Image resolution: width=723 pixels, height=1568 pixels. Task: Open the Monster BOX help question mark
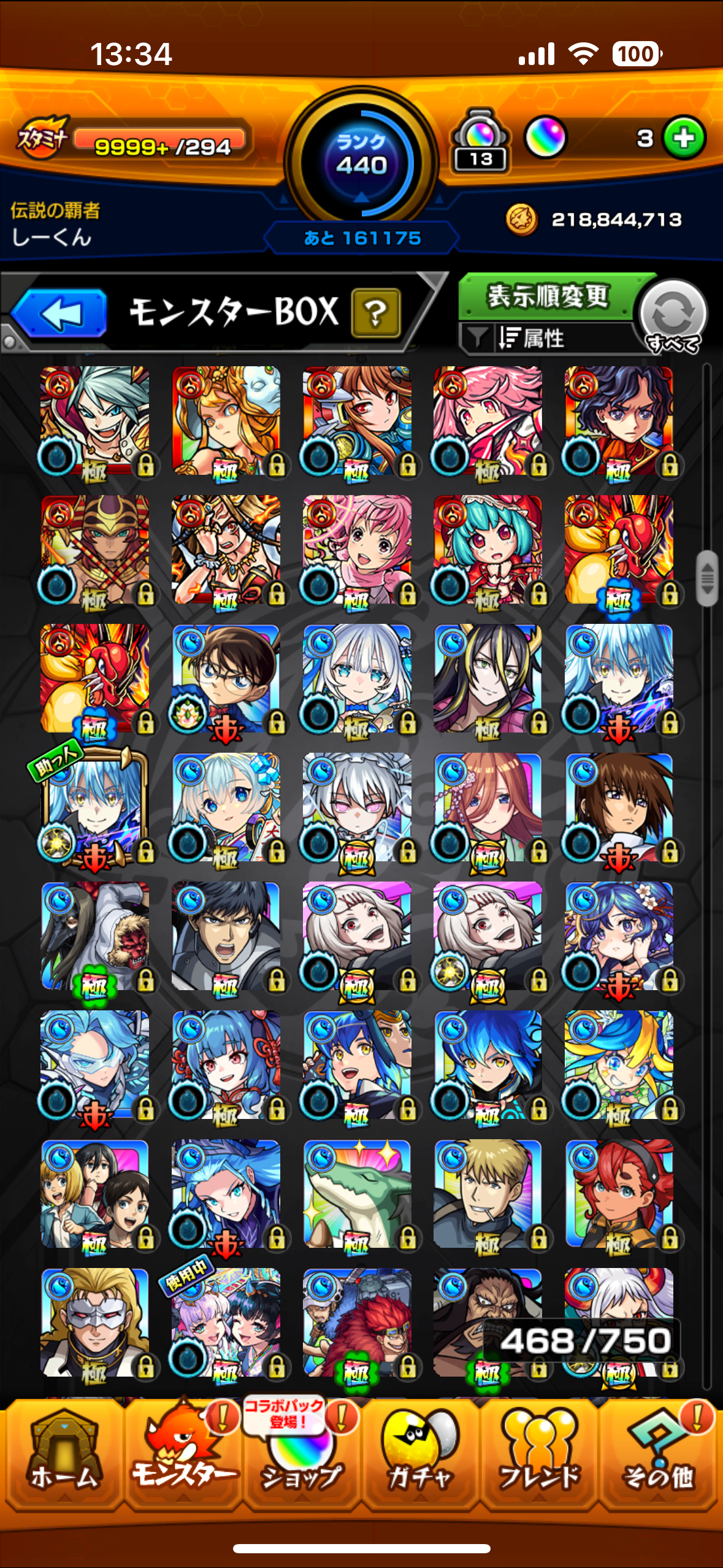[375, 313]
